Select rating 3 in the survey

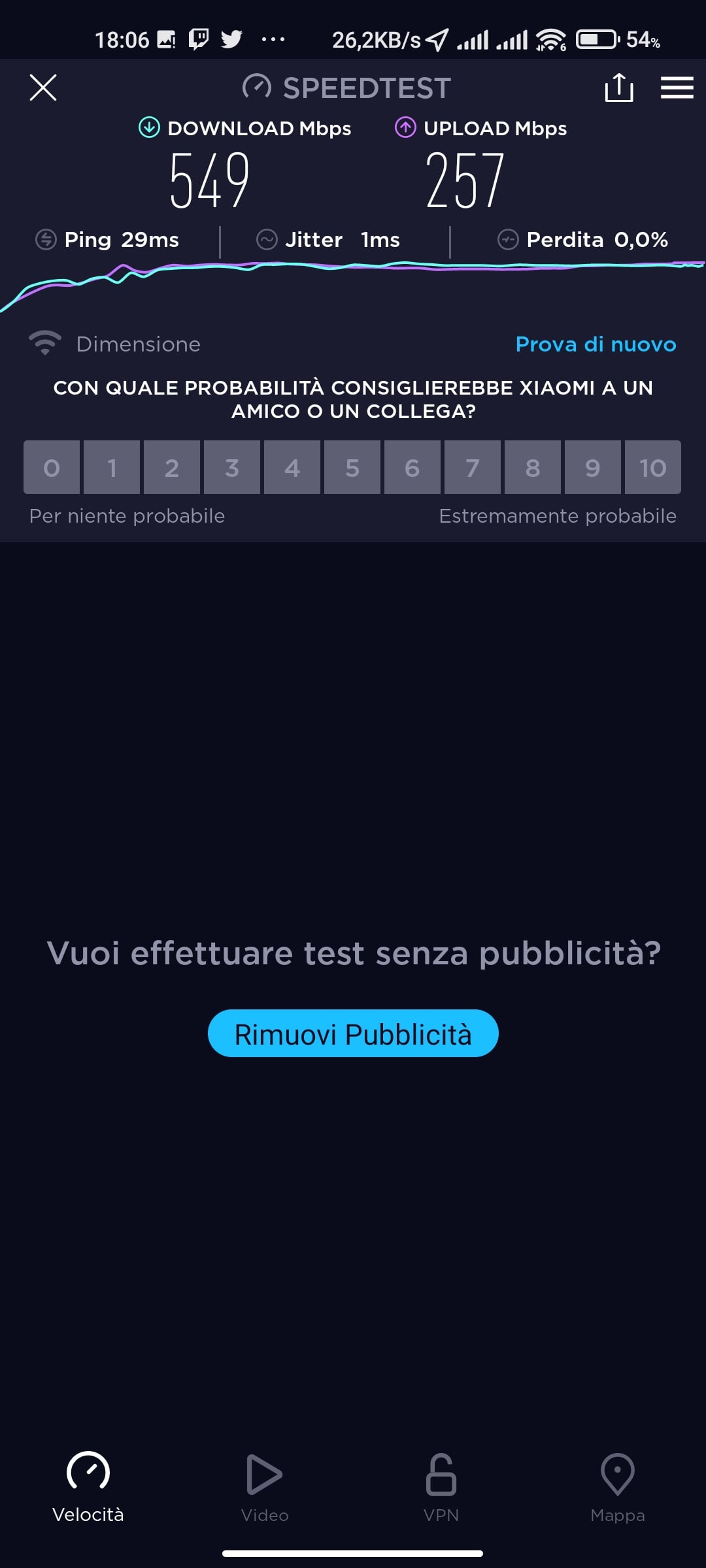coord(232,468)
